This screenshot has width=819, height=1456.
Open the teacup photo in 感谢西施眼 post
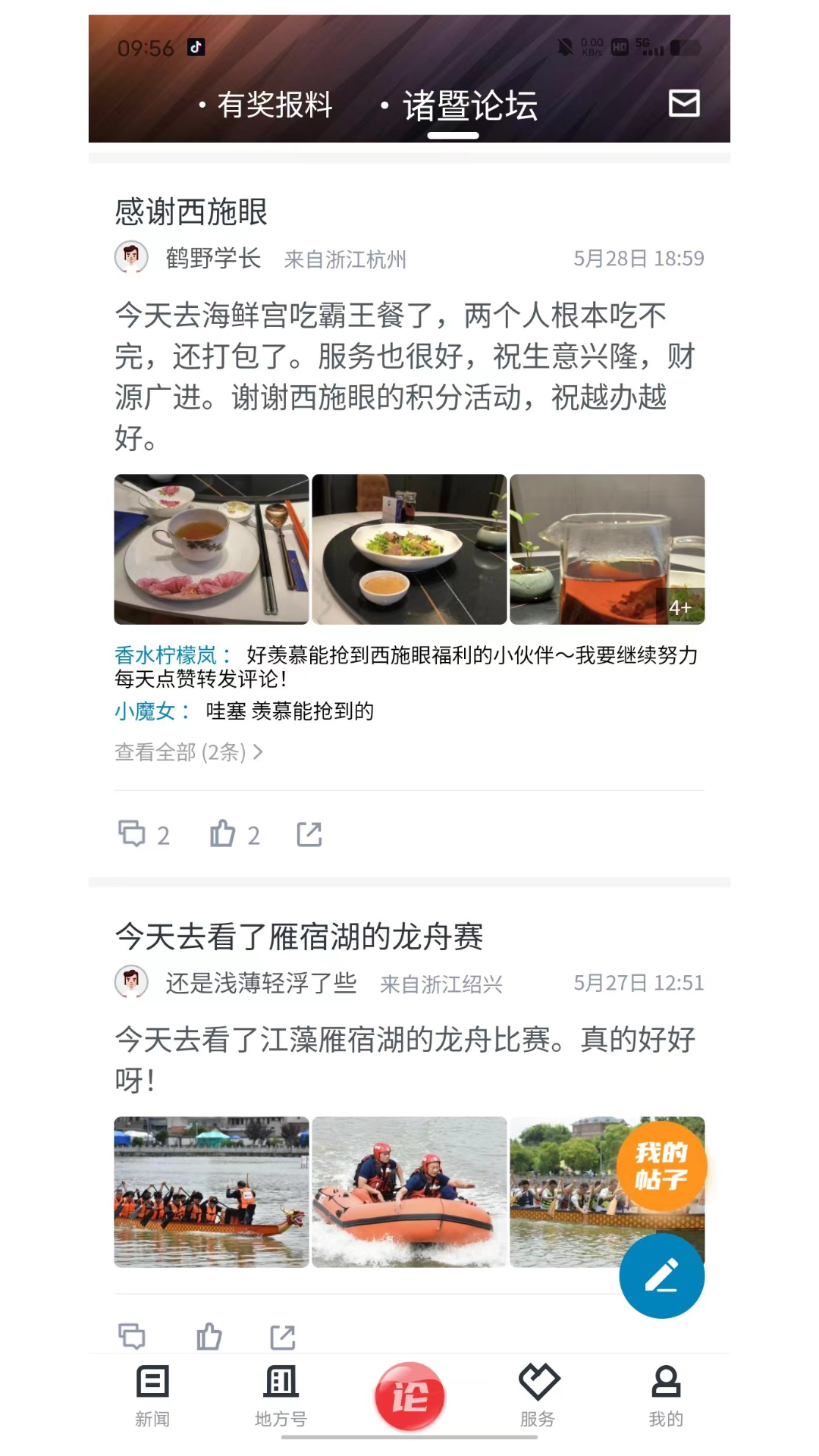coord(212,549)
